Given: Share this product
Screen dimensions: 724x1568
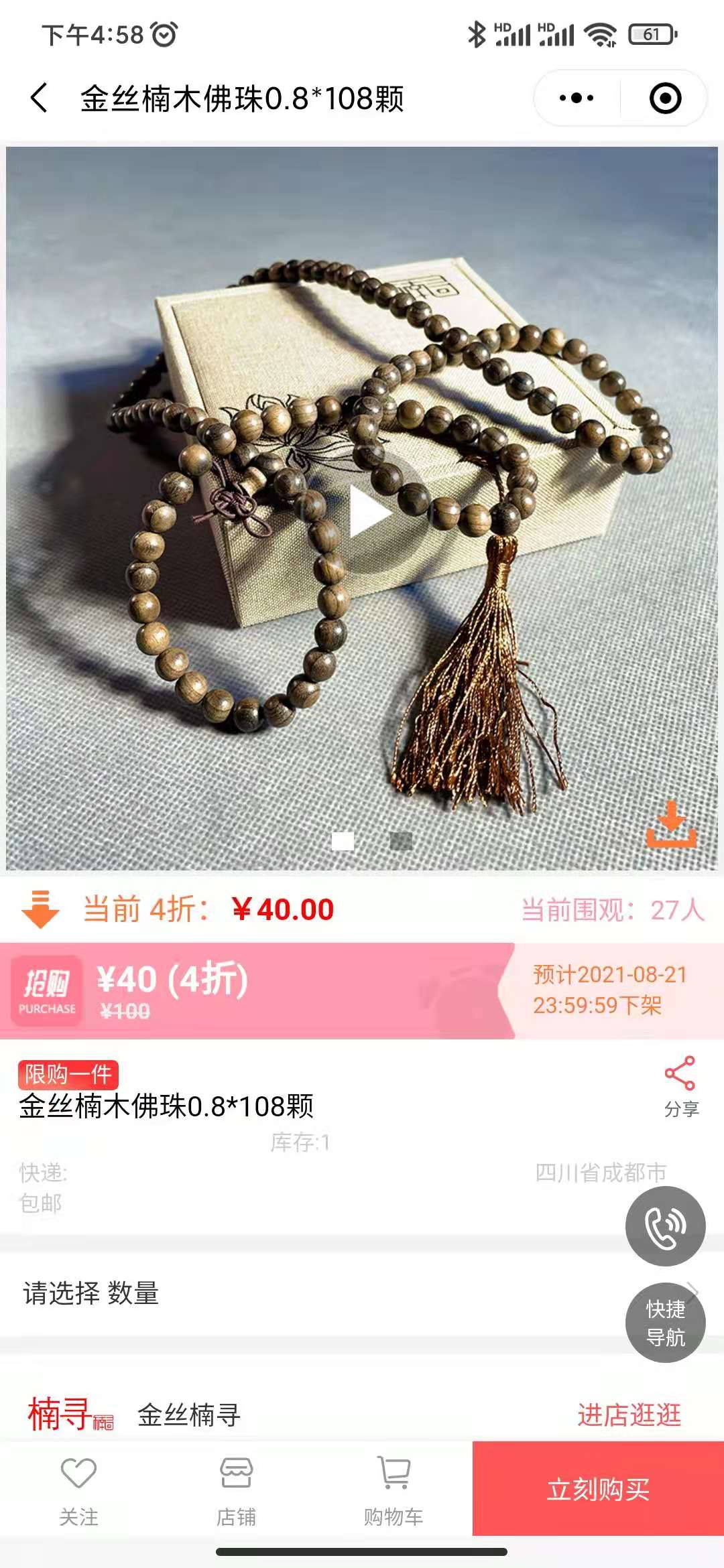Looking at the screenshot, I should (680, 1085).
